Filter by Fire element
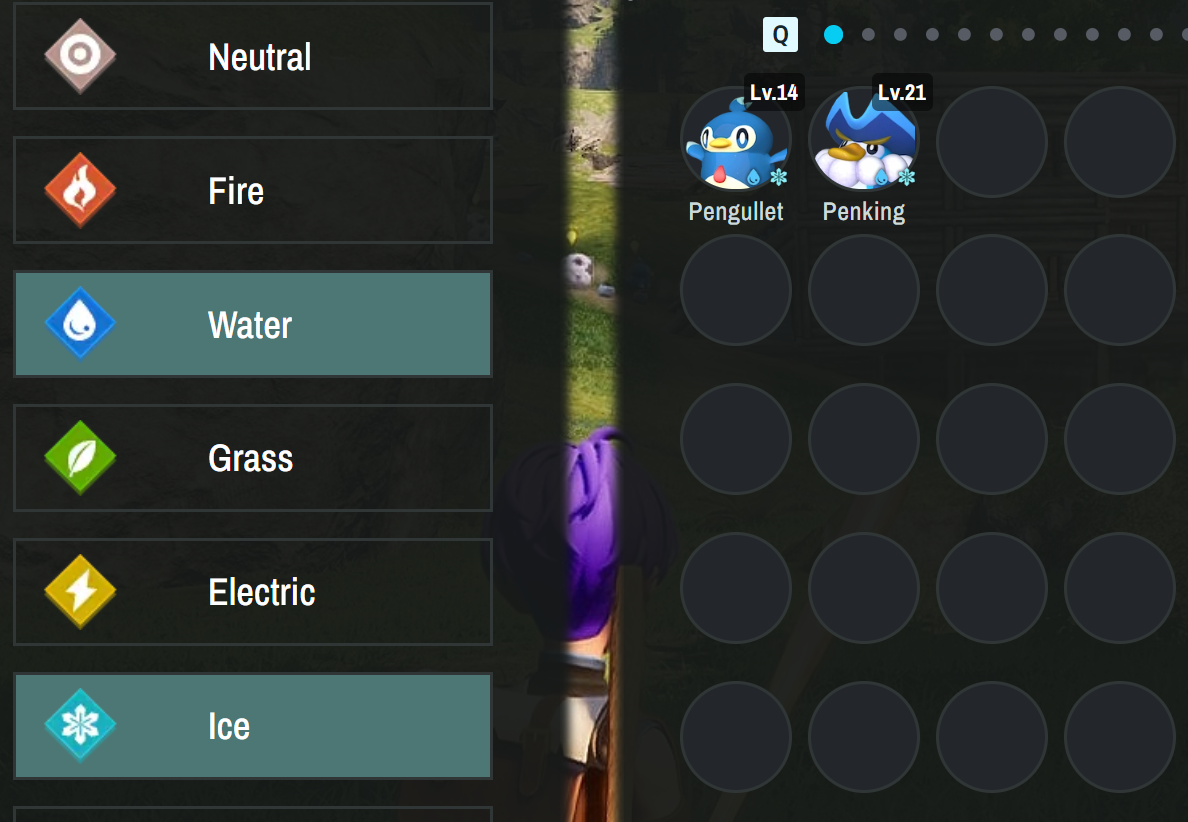Screen dimensions: 1188x822 [x=252, y=191]
